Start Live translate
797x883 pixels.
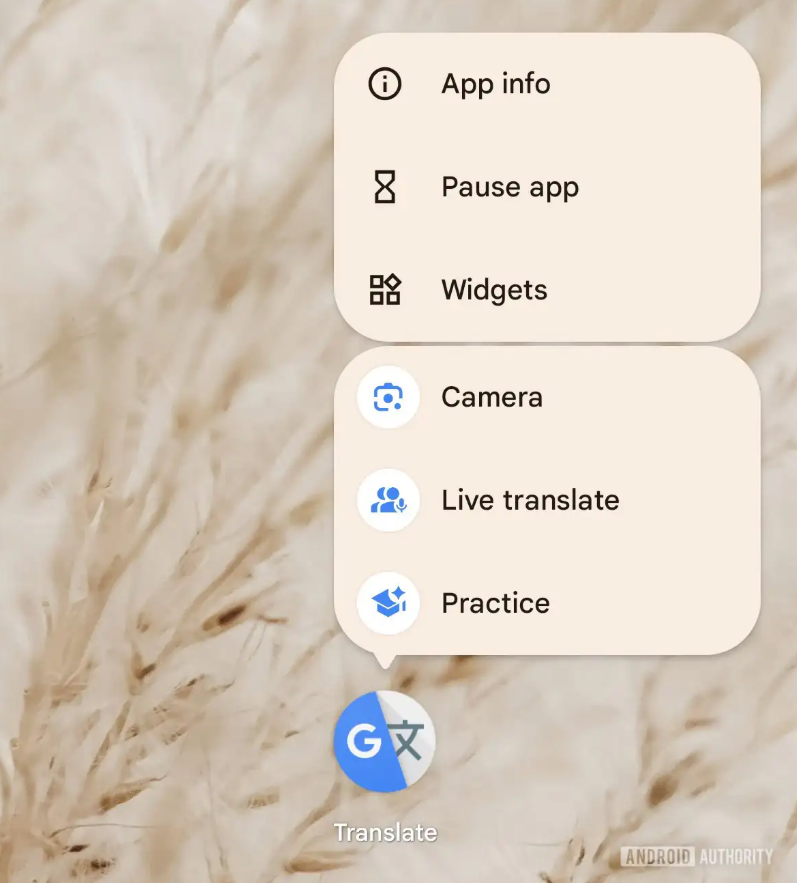click(x=530, y=500)
